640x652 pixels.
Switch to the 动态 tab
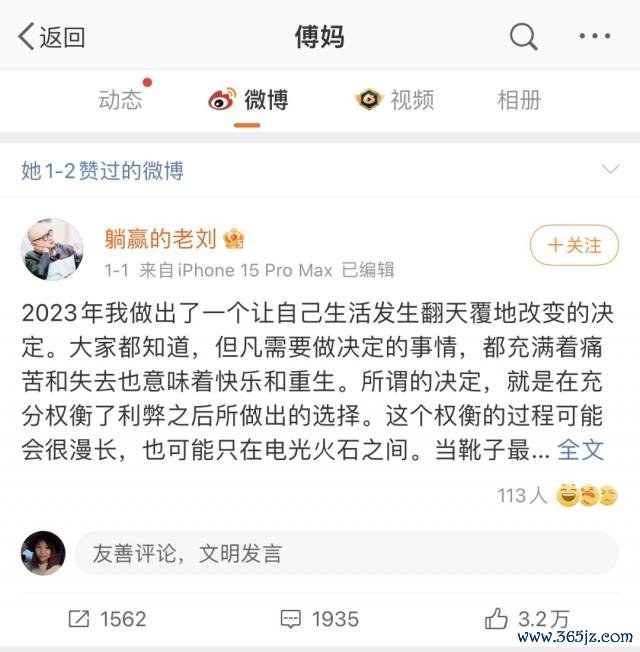click(120, 99)
